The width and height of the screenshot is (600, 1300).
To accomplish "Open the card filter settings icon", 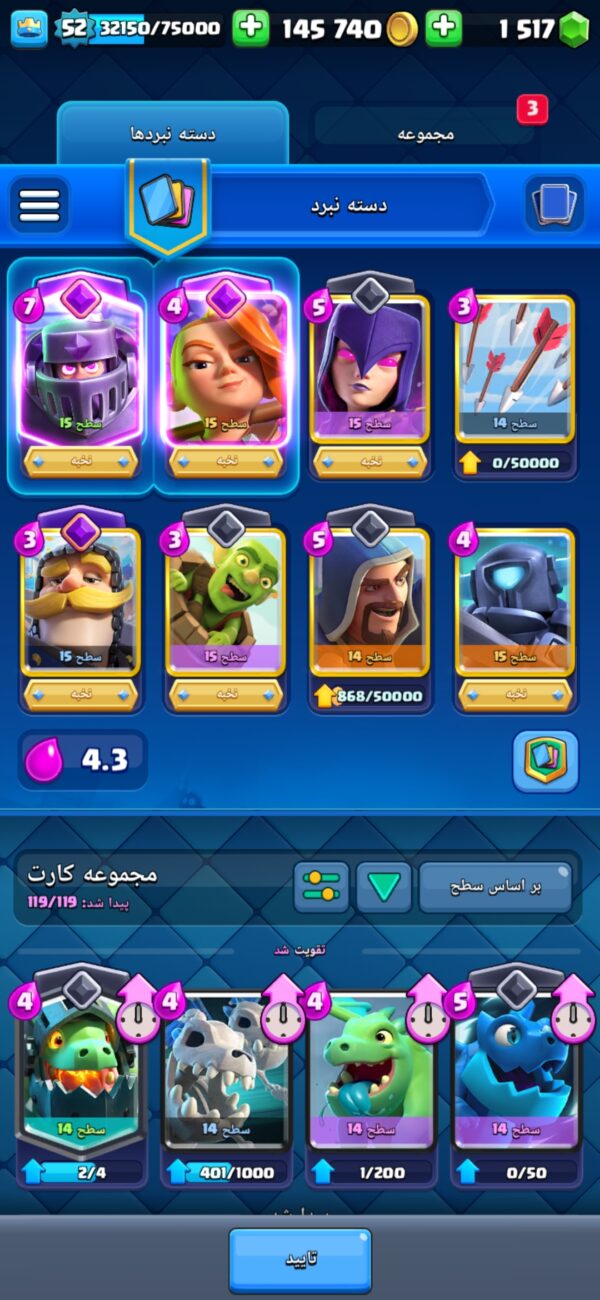I will (321, 887).
